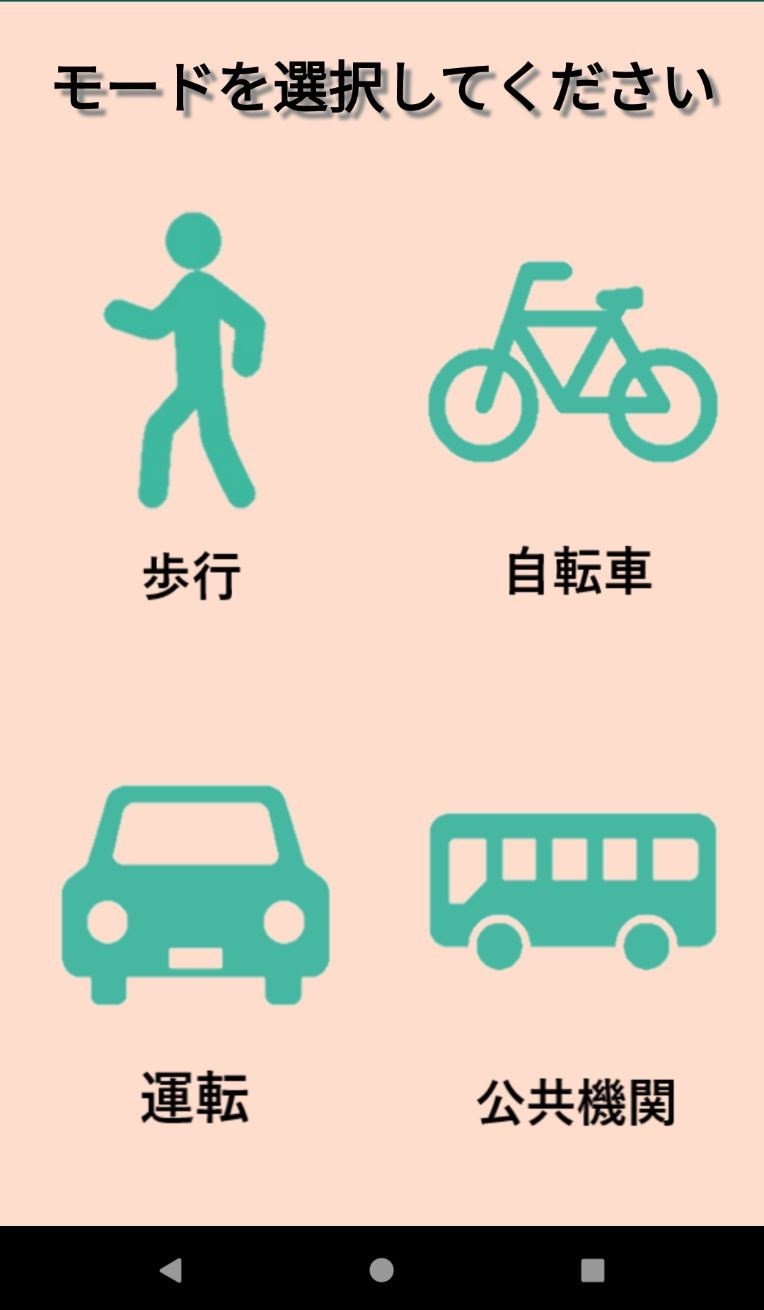
Task: Select the 公共機関 public transit mode
Action: 573,891
